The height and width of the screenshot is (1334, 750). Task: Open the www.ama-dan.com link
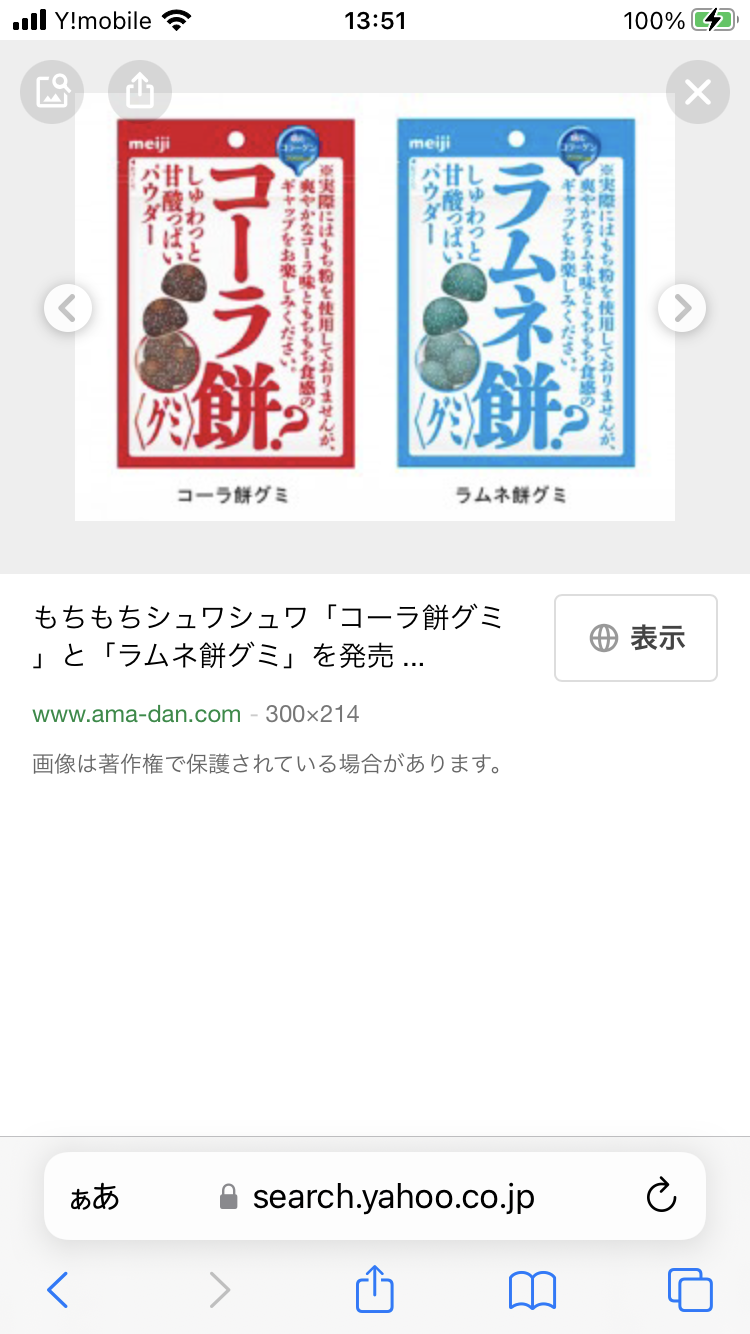(137, 714)
